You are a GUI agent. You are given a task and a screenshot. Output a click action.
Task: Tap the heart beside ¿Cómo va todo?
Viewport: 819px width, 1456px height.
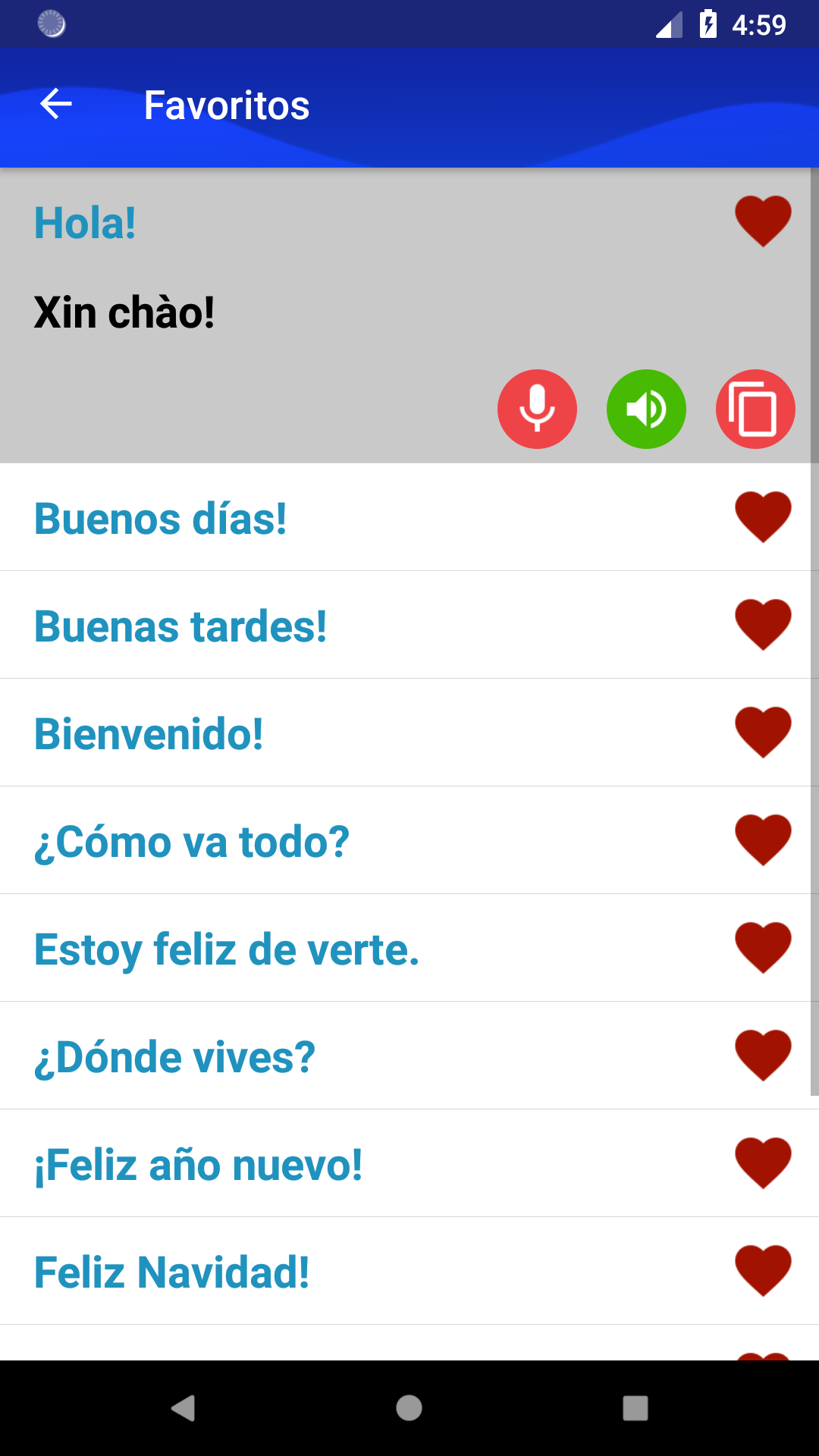763,840
